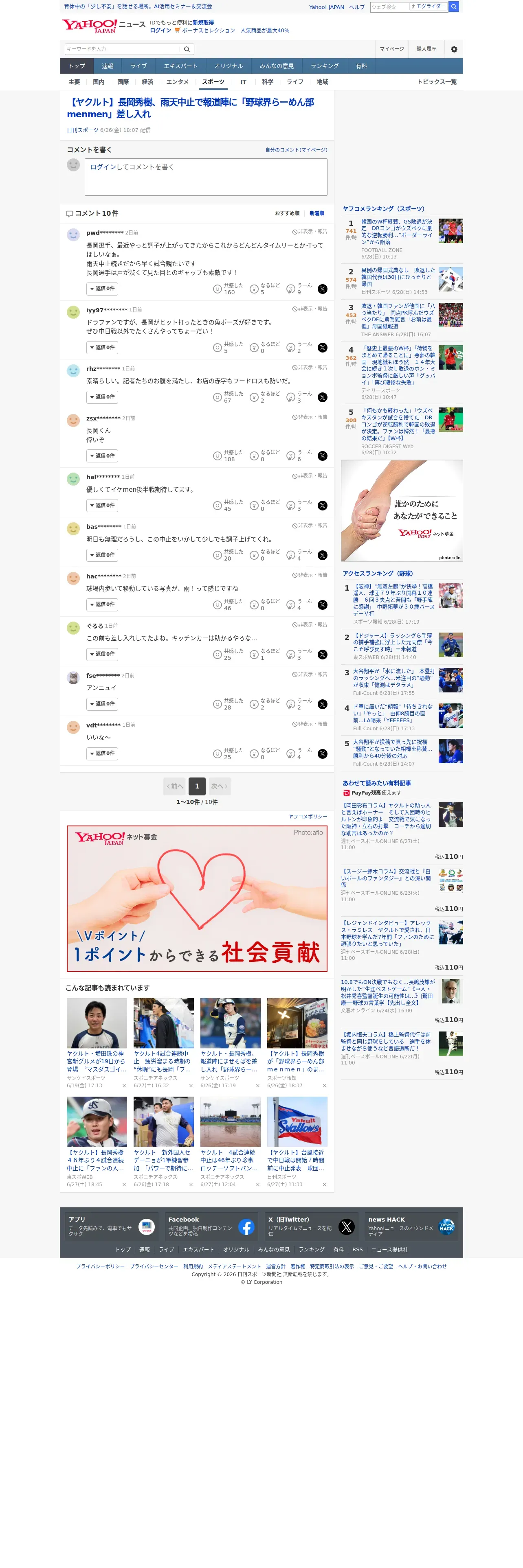
Task: Go to next comments page 次へ
Action: pos(219,786)
